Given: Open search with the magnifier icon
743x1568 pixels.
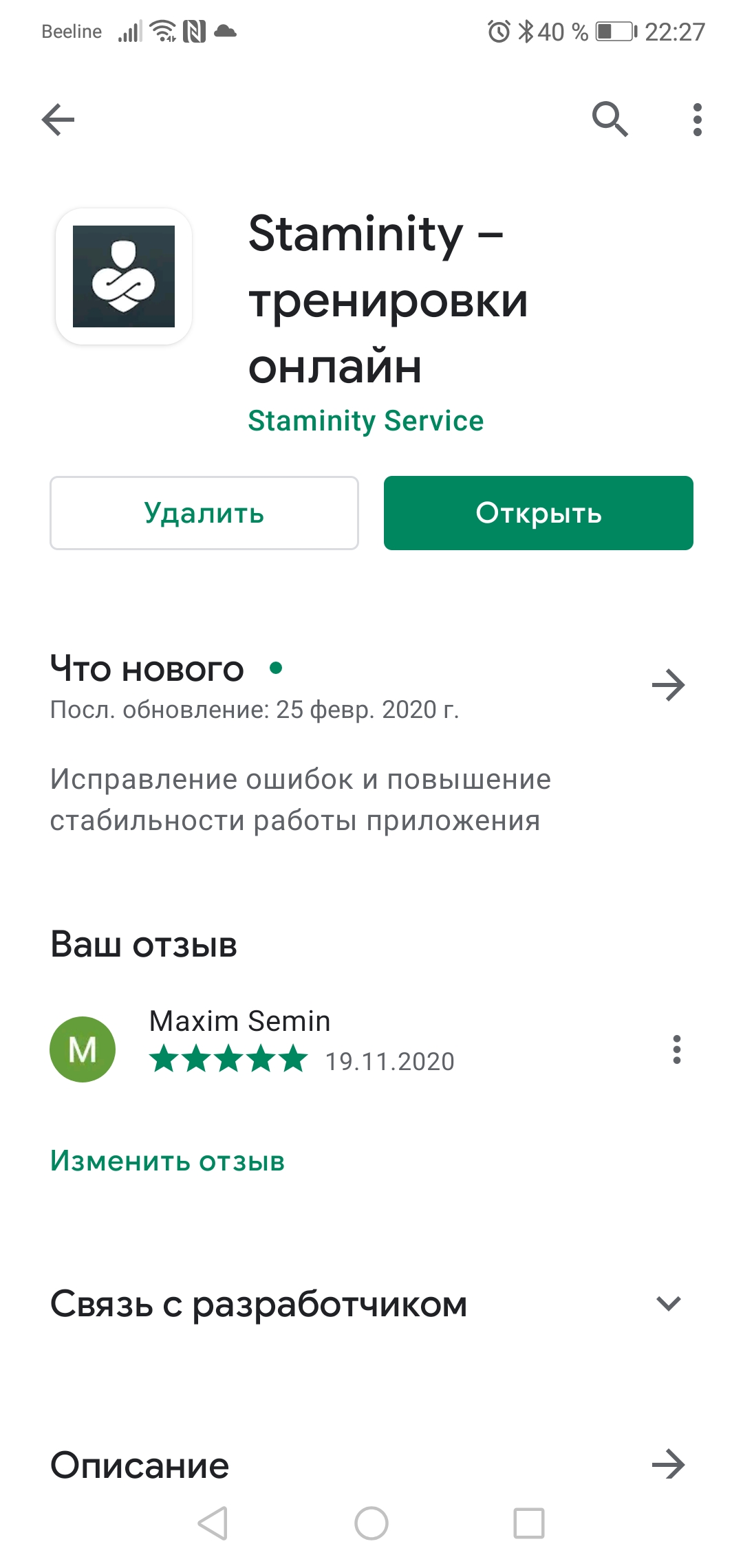Looking at the screenshot, I should pos(610,120).
